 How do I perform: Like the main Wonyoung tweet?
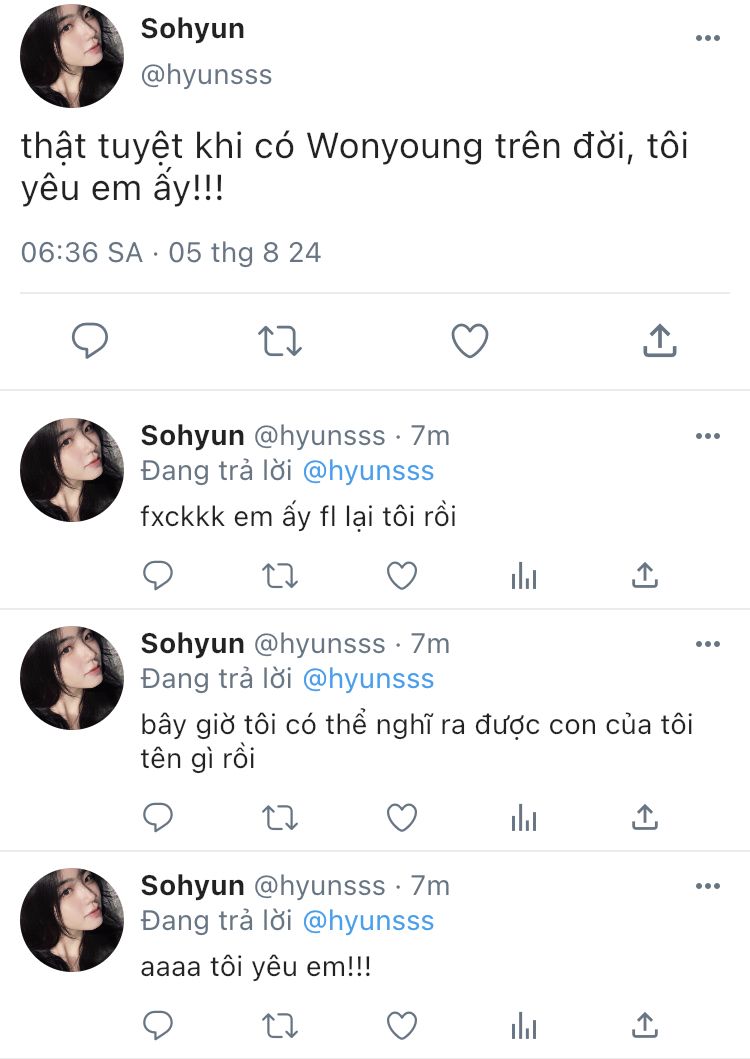point(469,342)
